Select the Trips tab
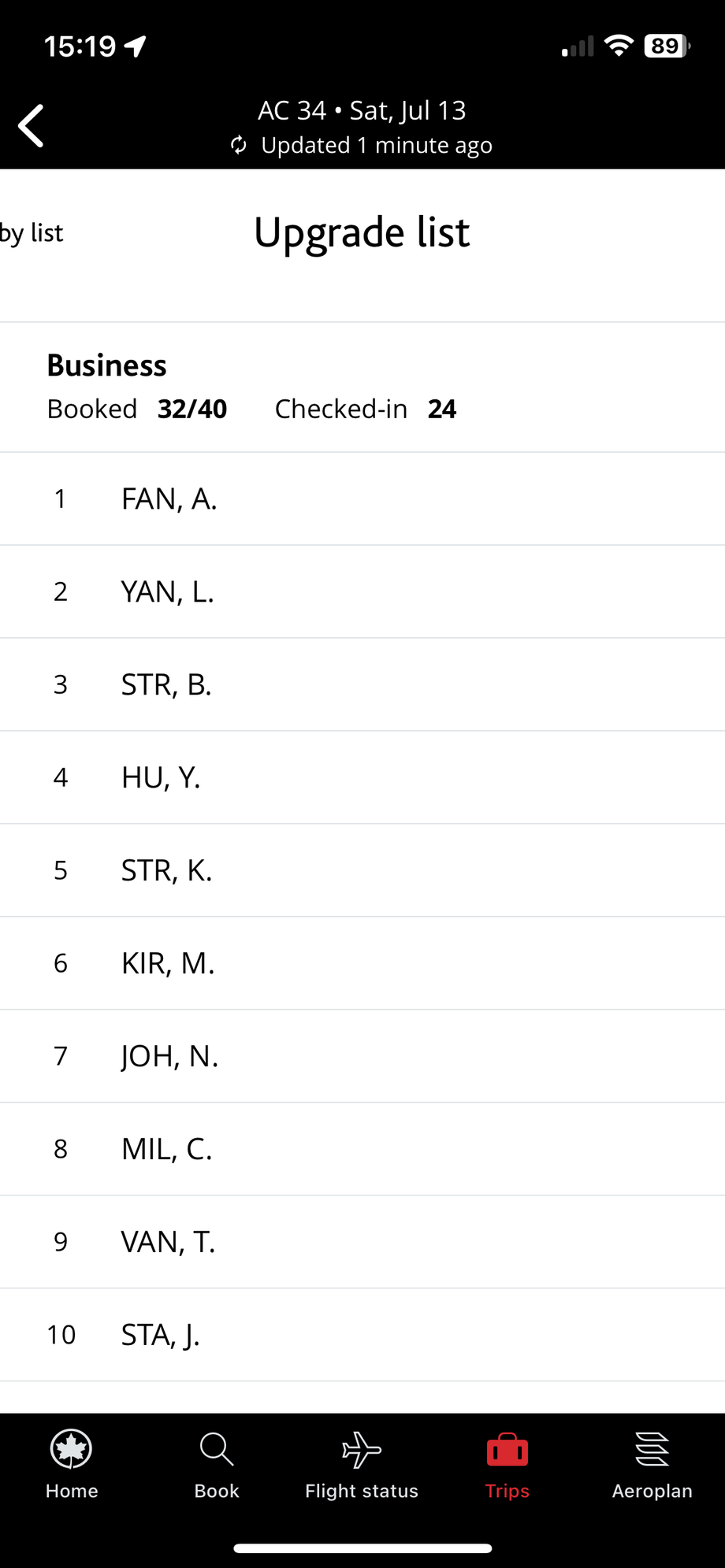 pos(507,1465)
